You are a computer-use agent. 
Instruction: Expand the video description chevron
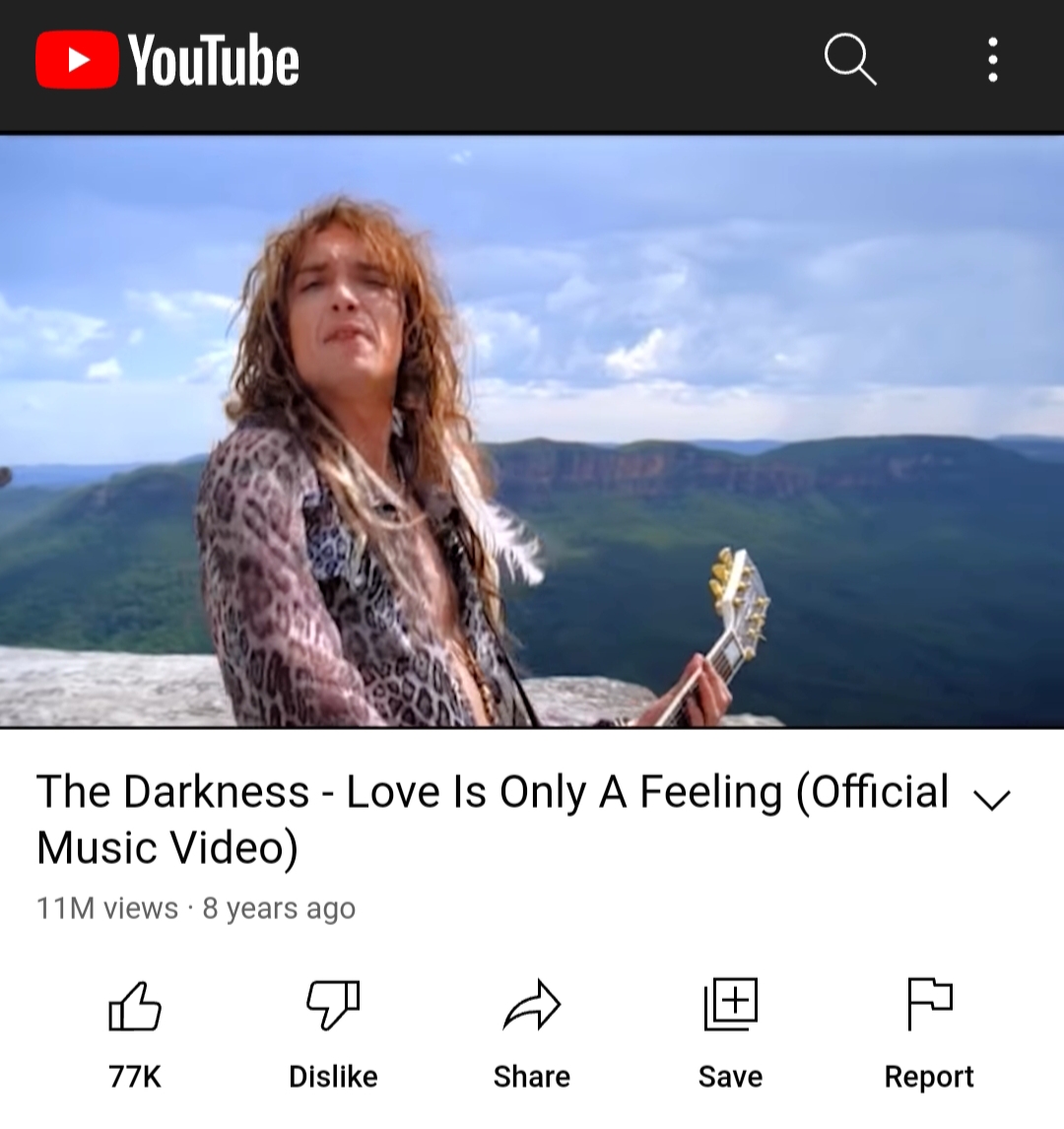click(x=991, y=799)
